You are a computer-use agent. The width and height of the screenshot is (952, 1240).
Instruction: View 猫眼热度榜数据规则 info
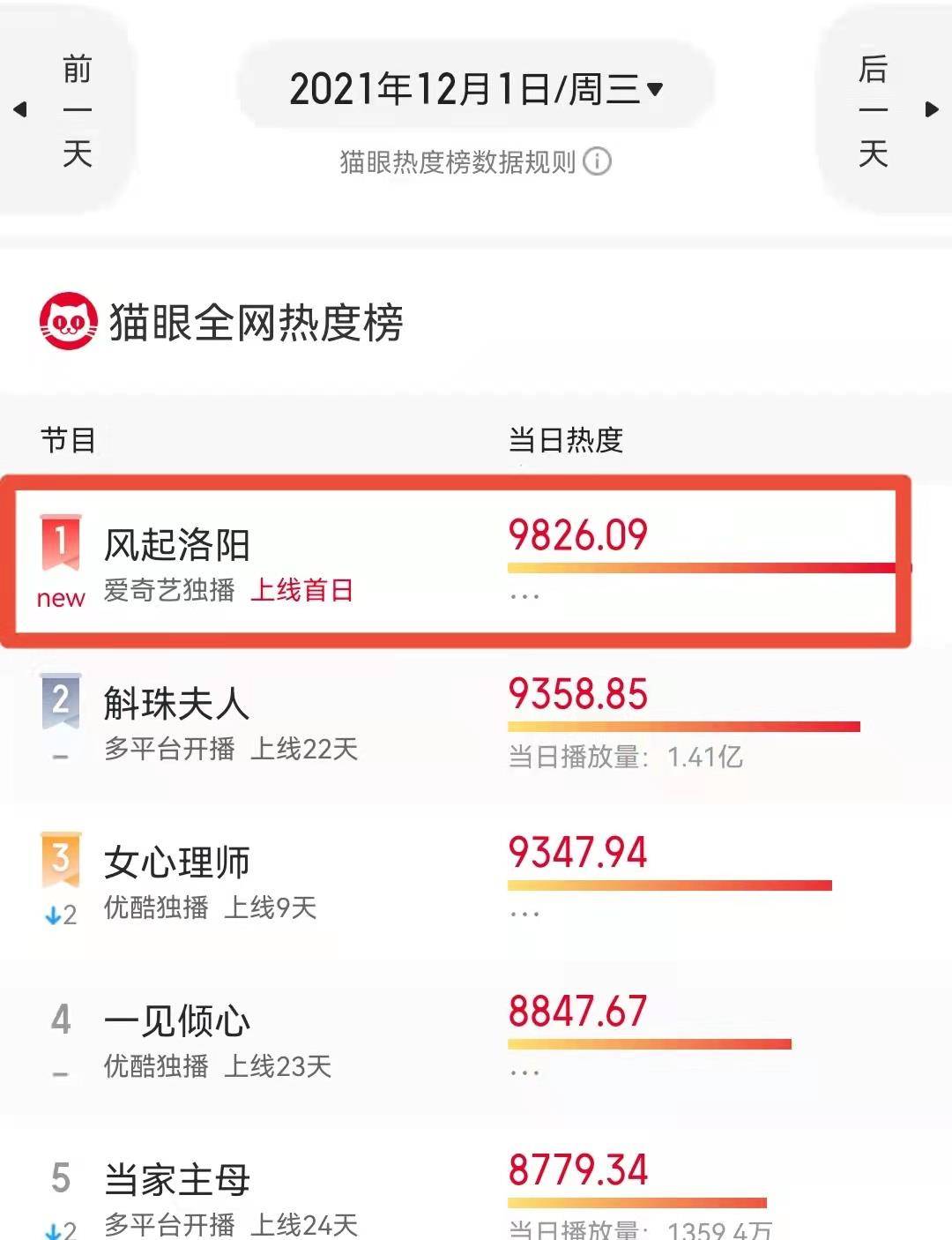click(597, 162)
